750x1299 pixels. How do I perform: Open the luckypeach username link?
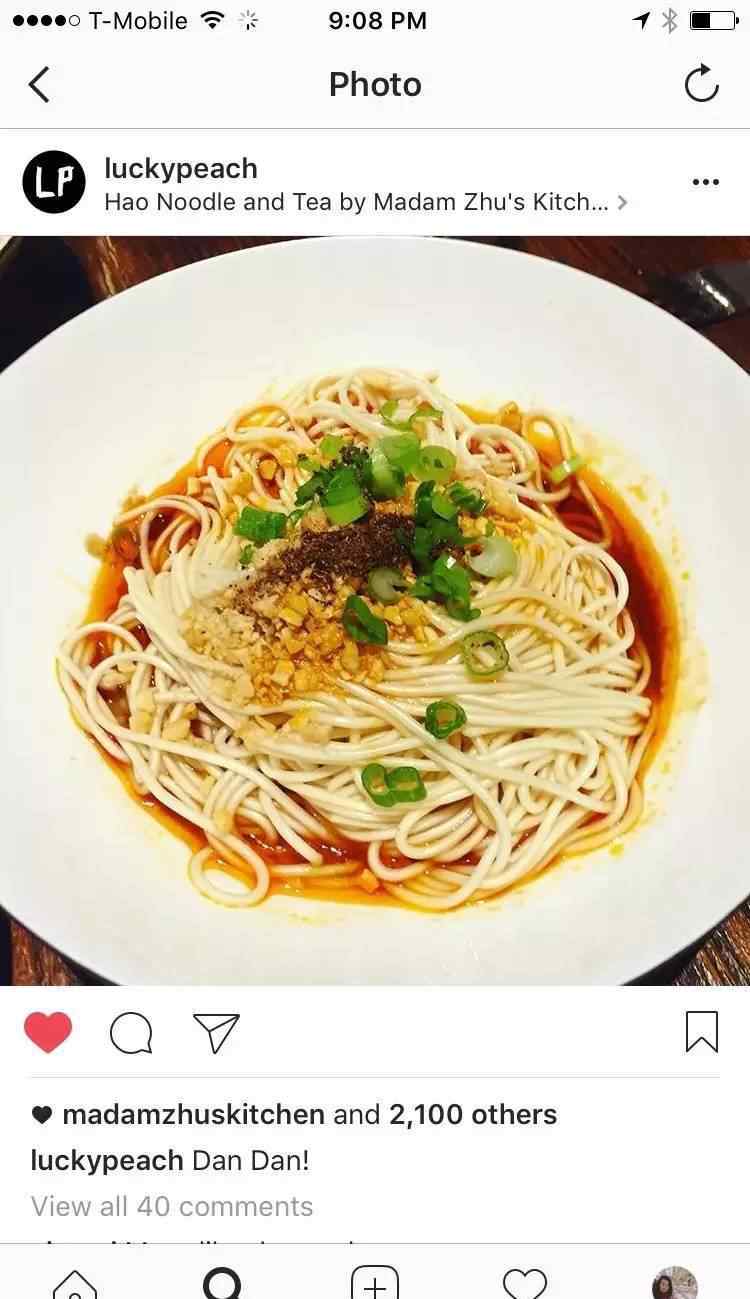pos(181,168)
